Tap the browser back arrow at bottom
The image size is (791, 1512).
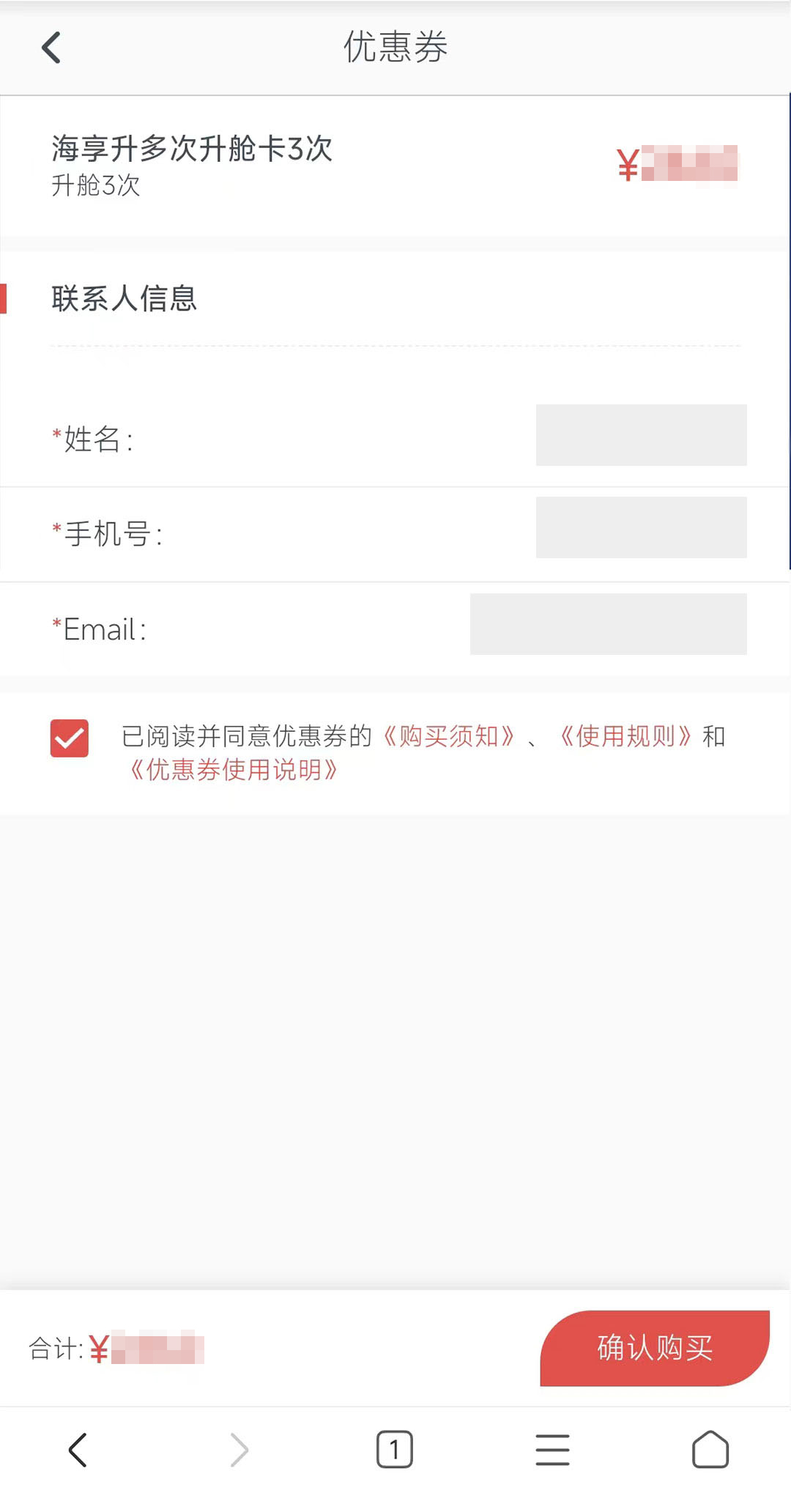point(78,1450)
